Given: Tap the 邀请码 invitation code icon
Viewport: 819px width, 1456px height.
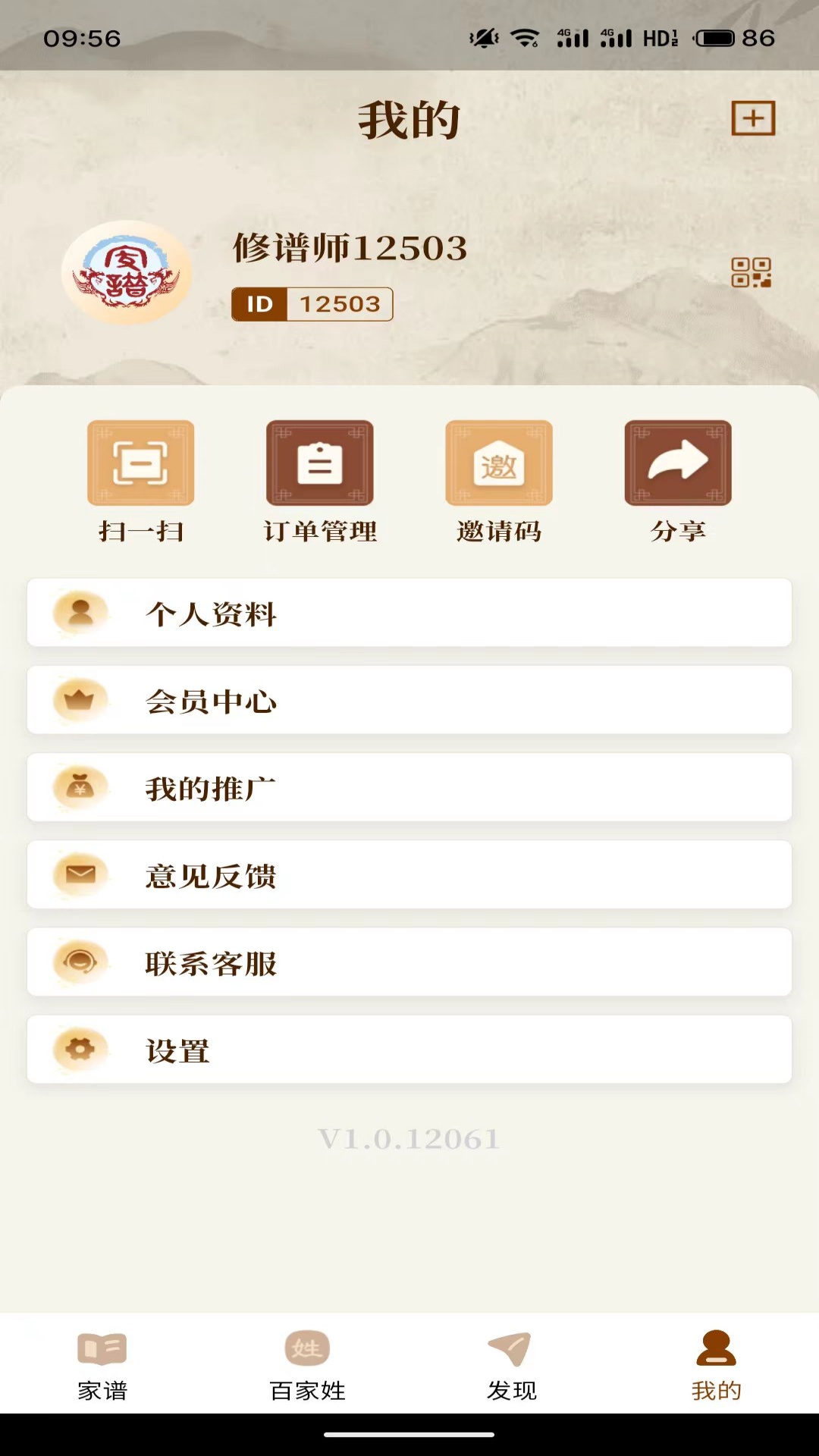Looking at the screenshot, I should (x=499, y=464).
